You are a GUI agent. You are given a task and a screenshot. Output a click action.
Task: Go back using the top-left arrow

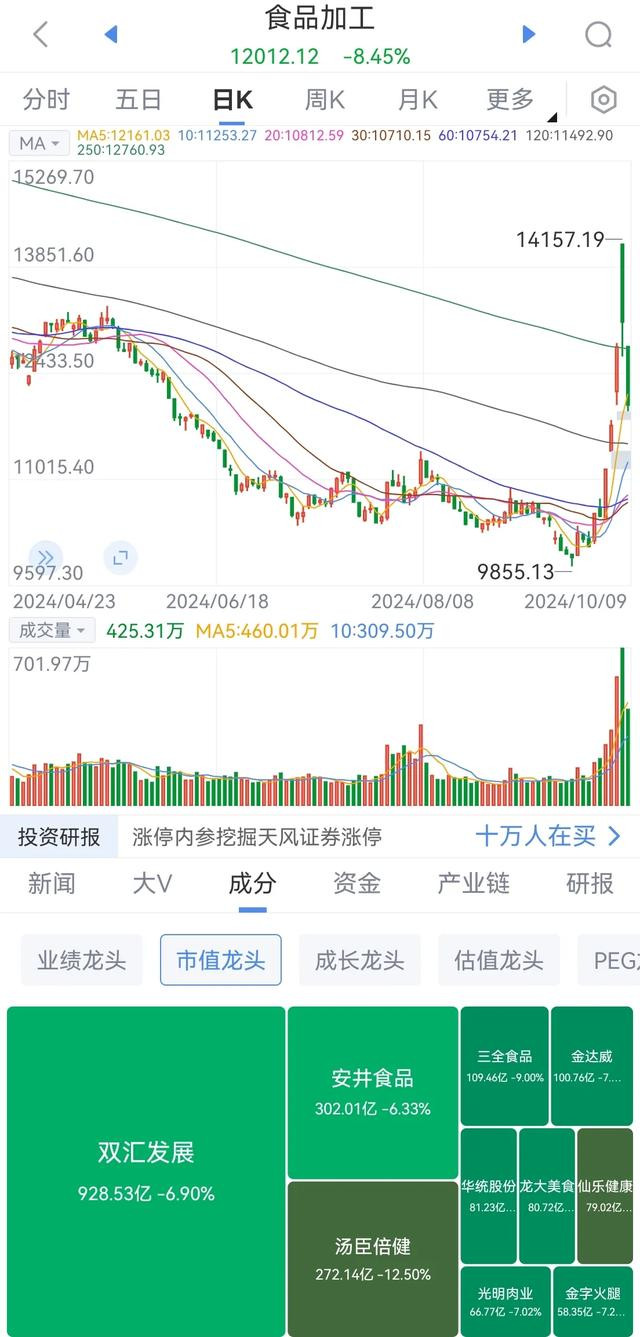click(40, 34)
